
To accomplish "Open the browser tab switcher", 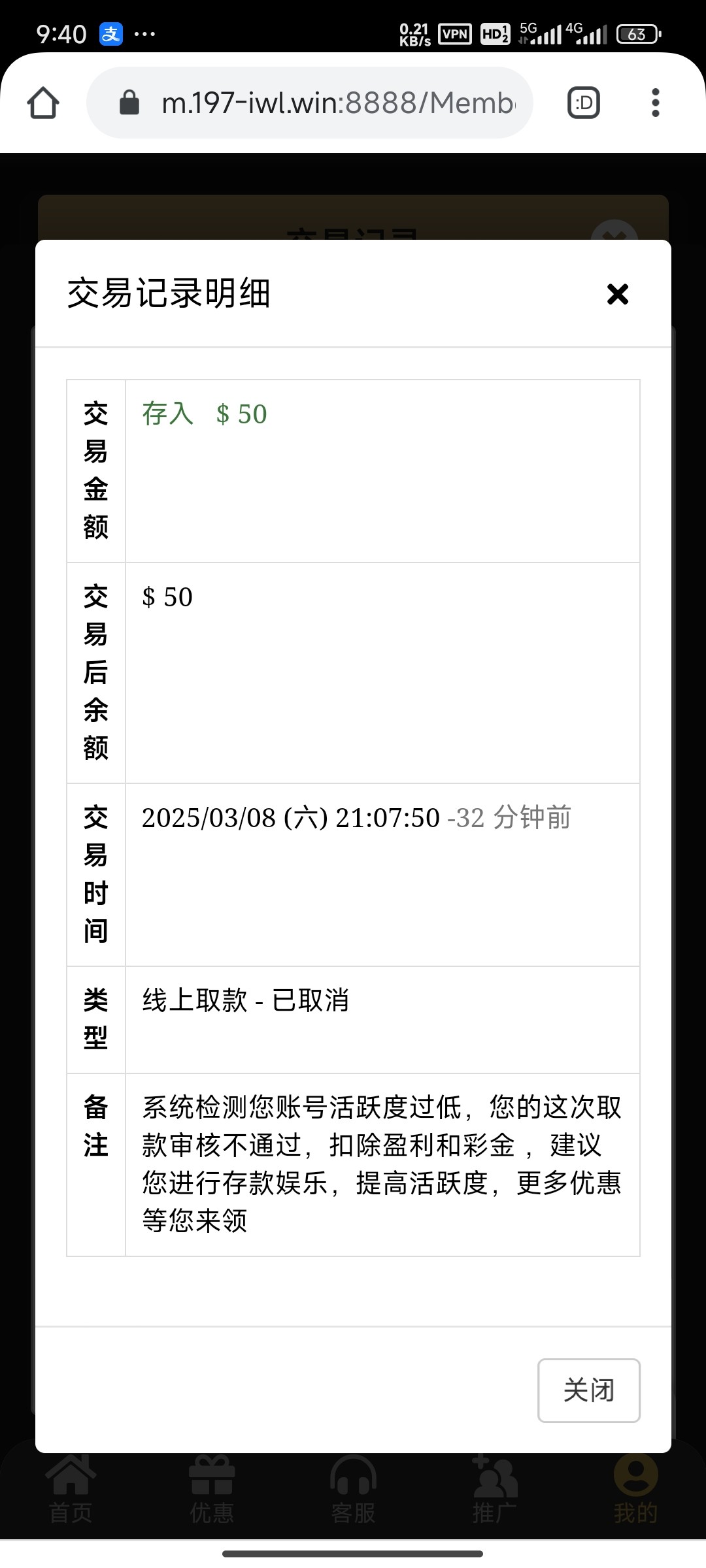I will click(x=584, y=103).
